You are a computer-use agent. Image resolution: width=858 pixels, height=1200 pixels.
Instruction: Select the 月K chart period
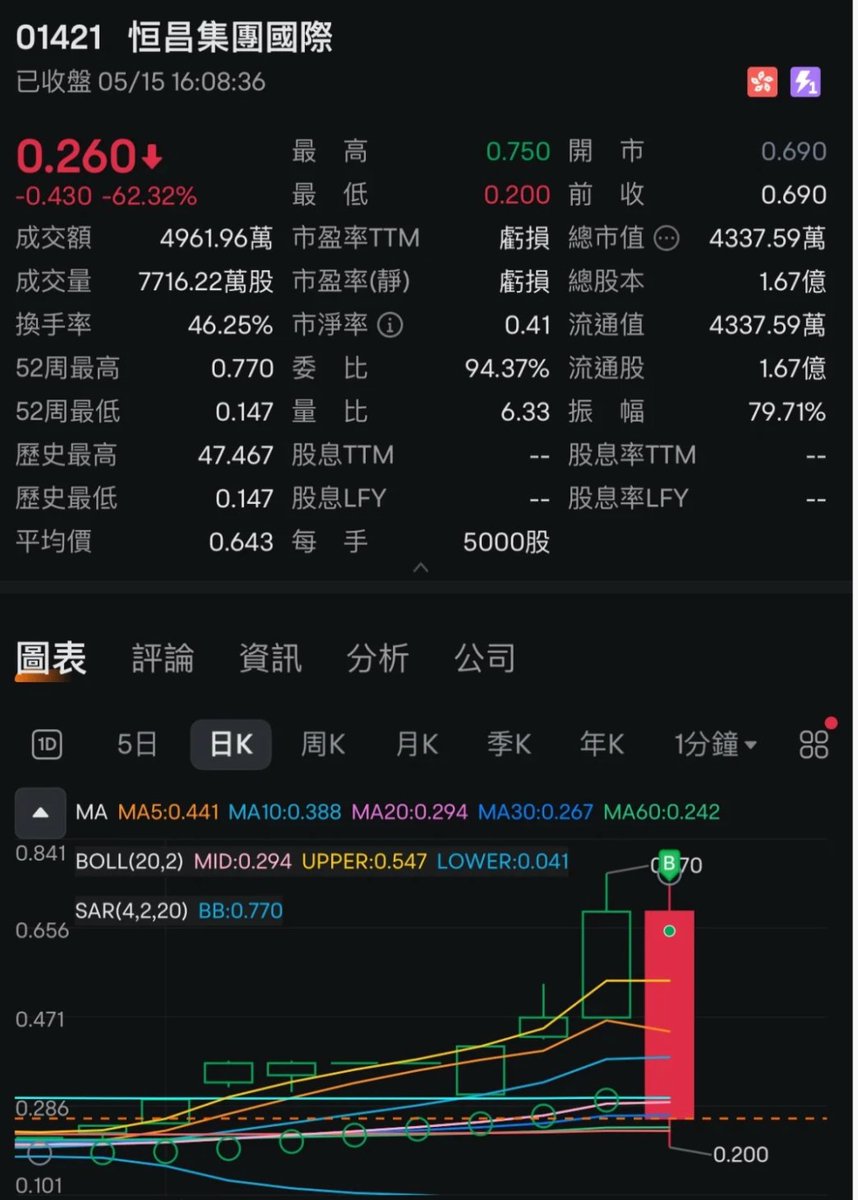click(x=416, y=745)
